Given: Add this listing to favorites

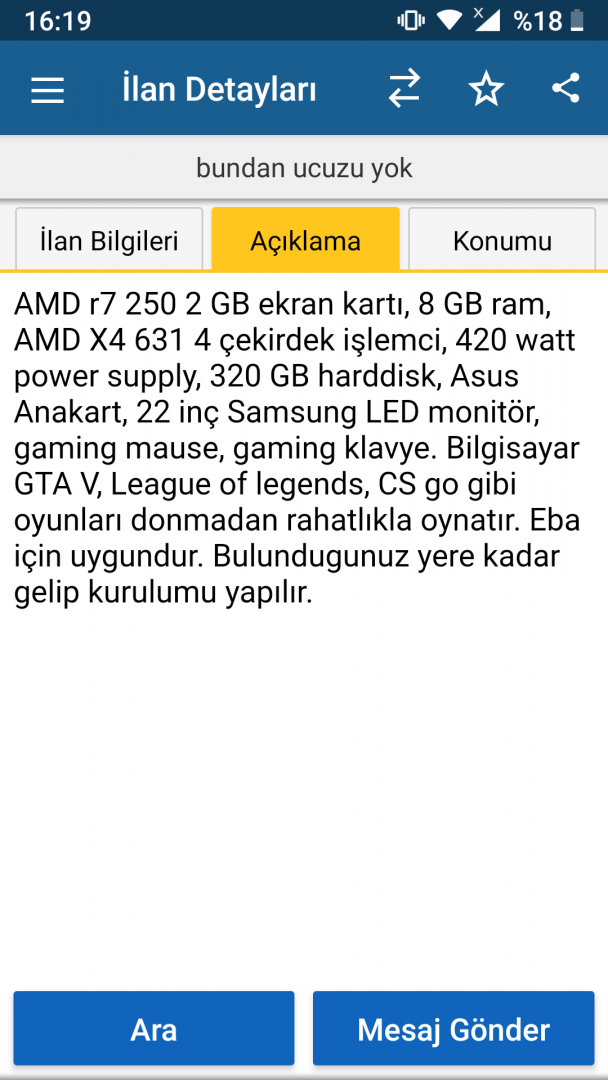Looking at the screenshot, I should click(486, 90).
